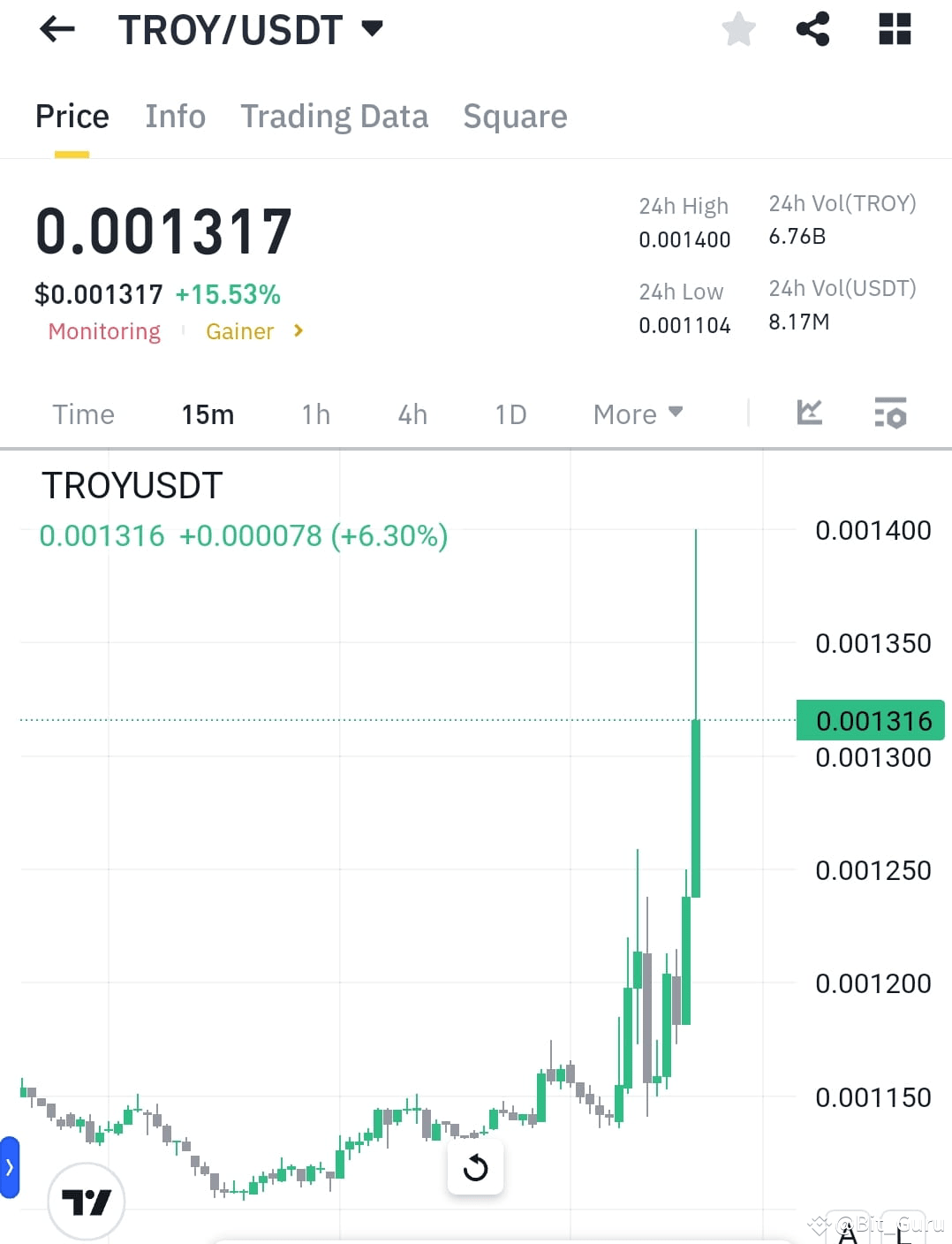952x1244 pixels.
Task: Switch to the 1D timeframe
Action: click(x=510, y=413)
